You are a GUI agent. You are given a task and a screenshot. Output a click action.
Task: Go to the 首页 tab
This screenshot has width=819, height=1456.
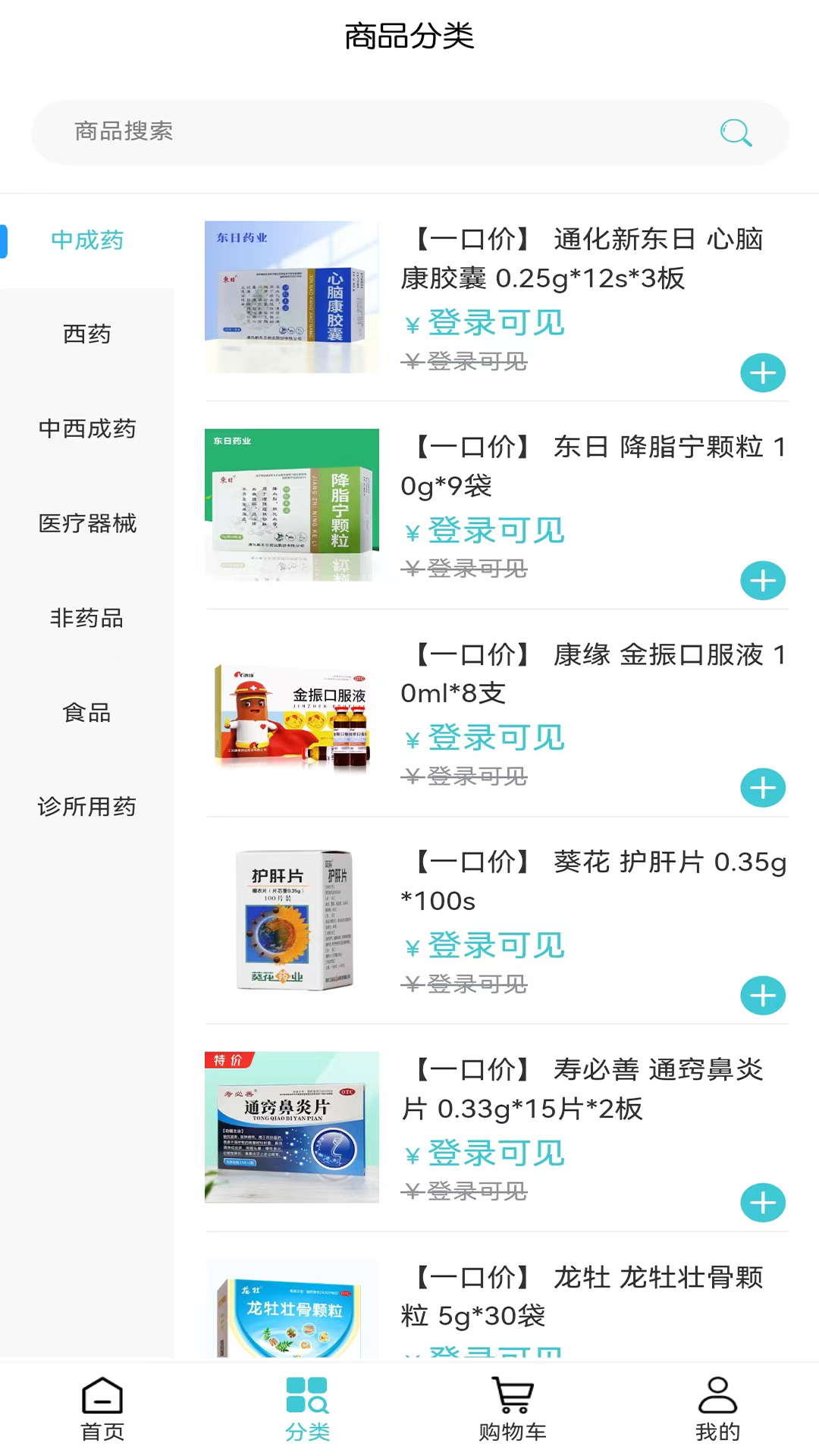point(102,1410)
